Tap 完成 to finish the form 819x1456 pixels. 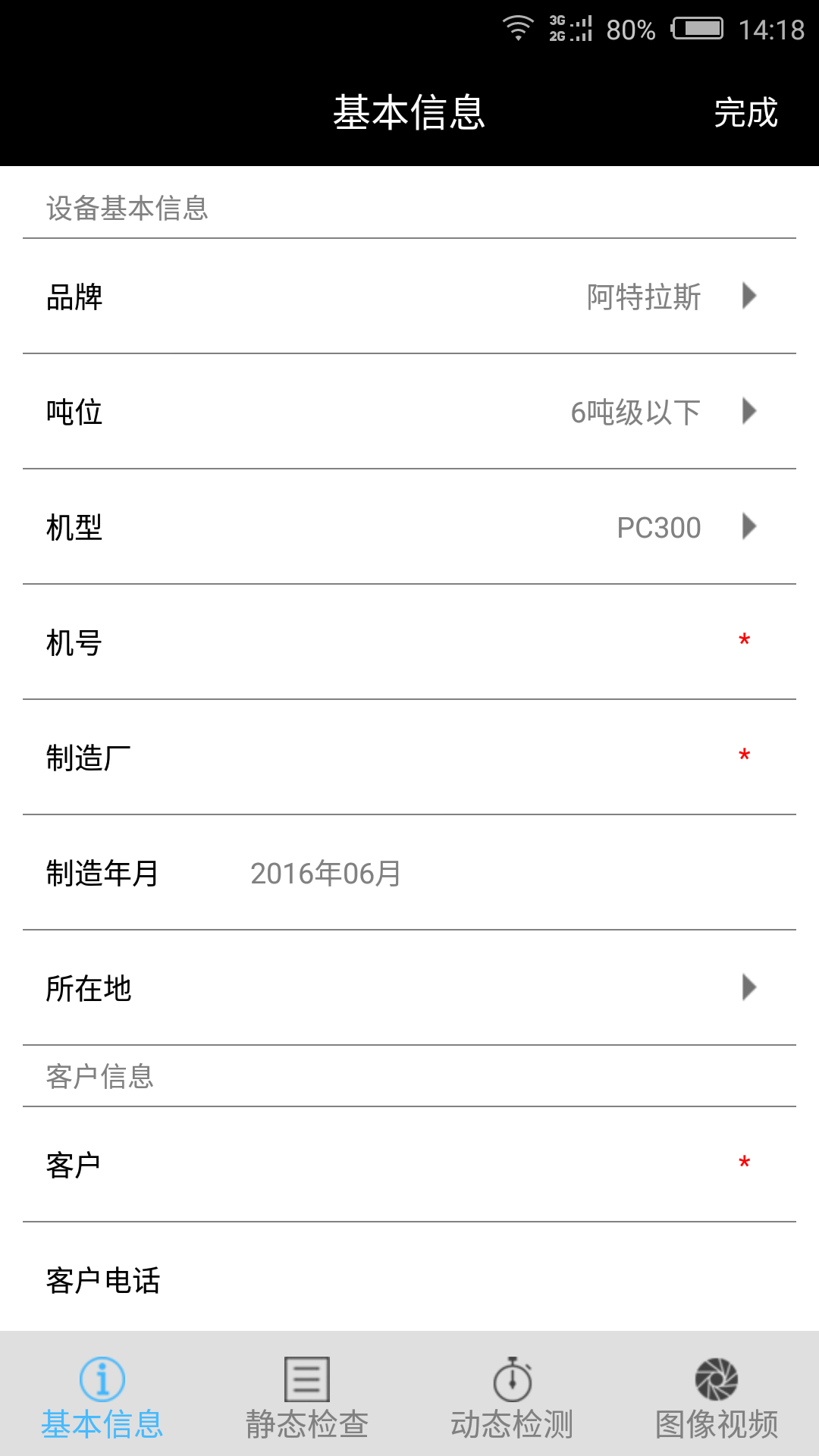pos(745,113)
